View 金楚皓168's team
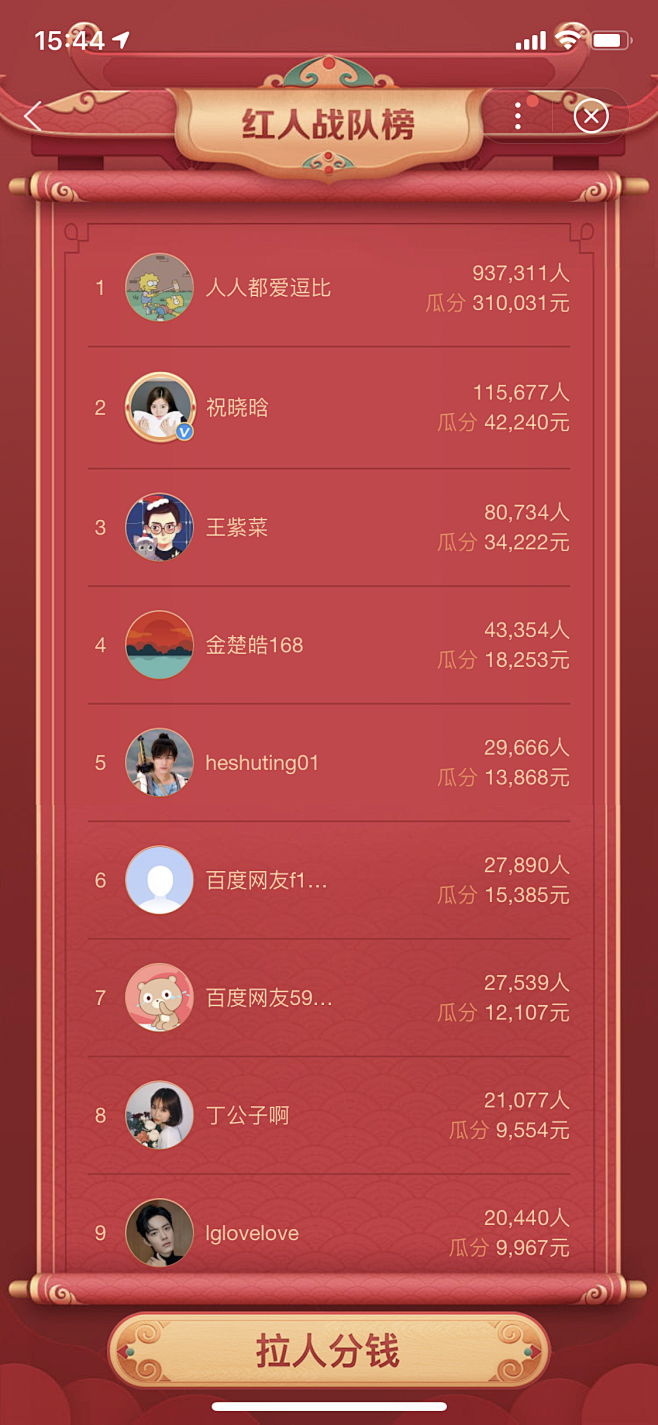 pyautogui.click(x=329, y=645)
